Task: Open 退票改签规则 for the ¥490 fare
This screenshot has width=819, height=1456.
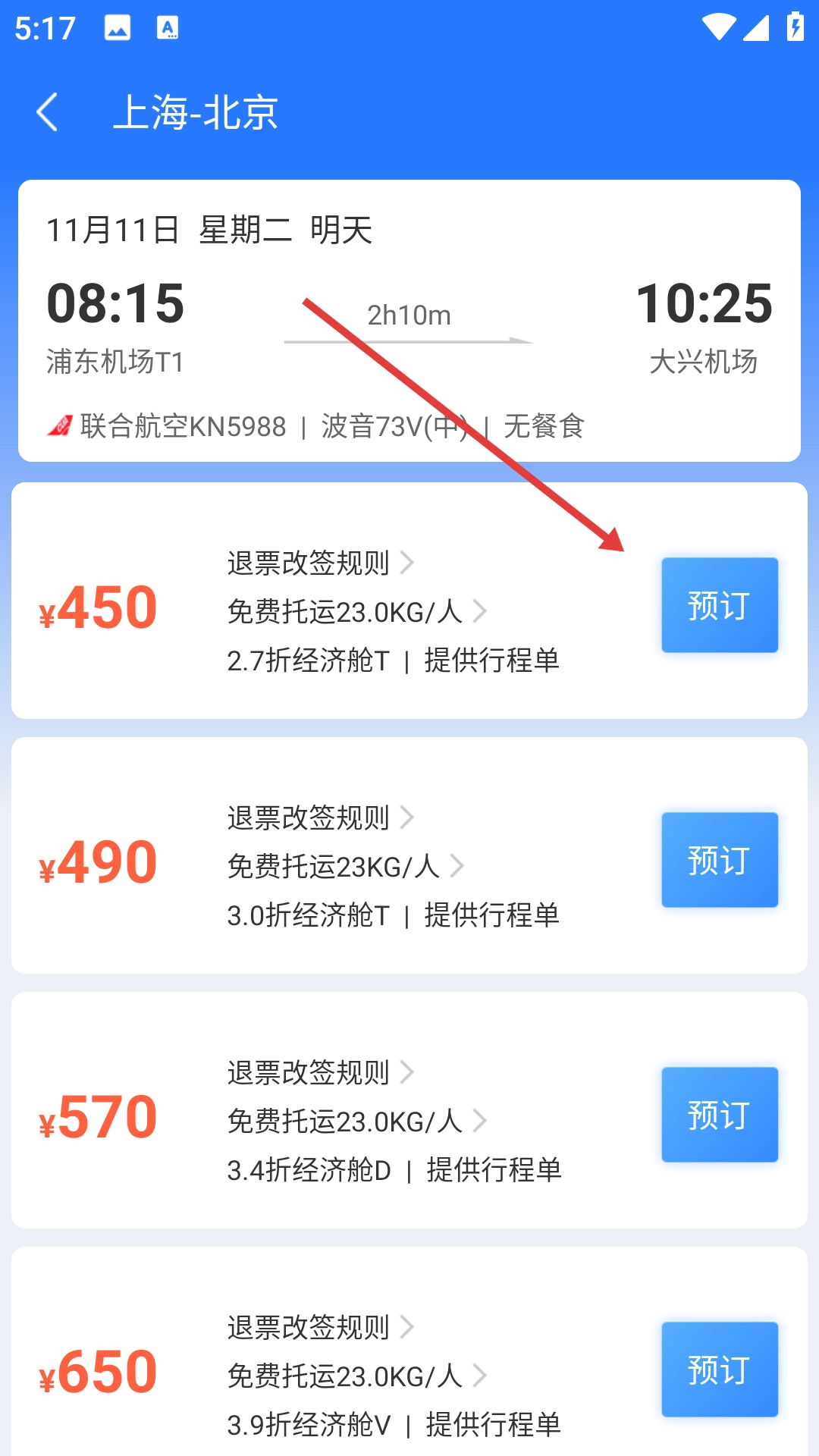Action: coord(320,817)
